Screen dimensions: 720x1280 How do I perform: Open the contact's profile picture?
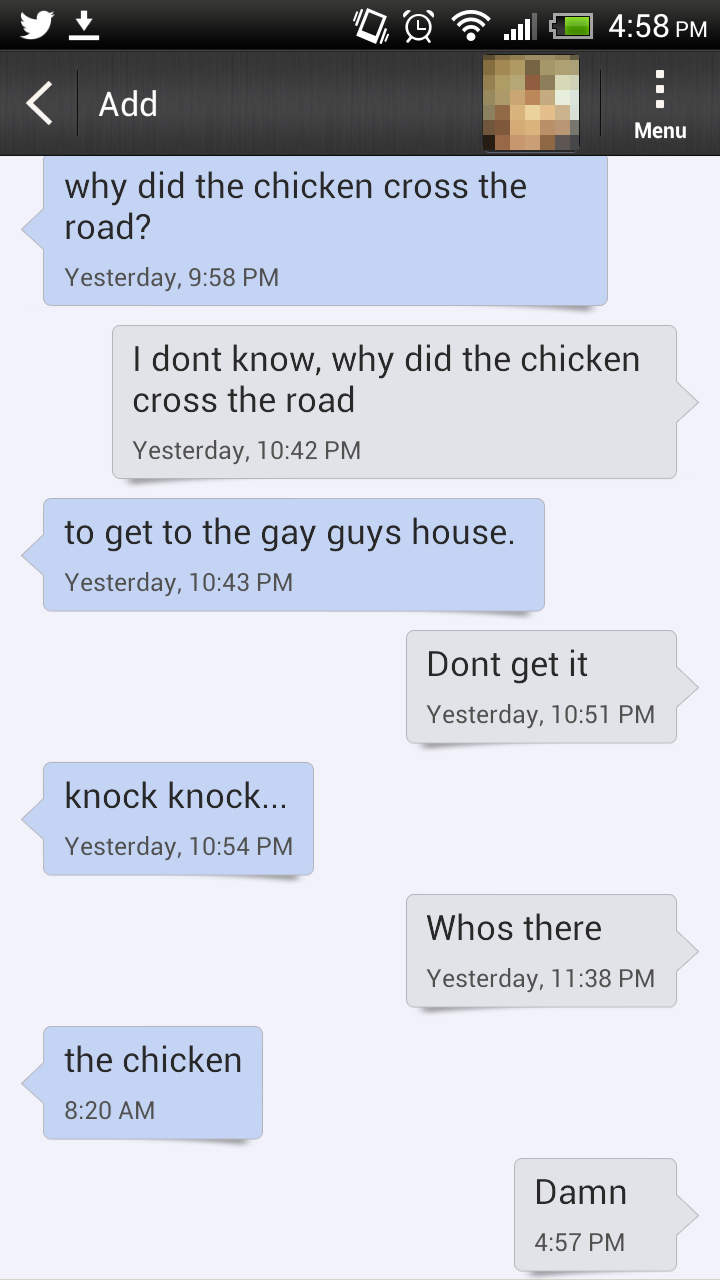[531, 104]
